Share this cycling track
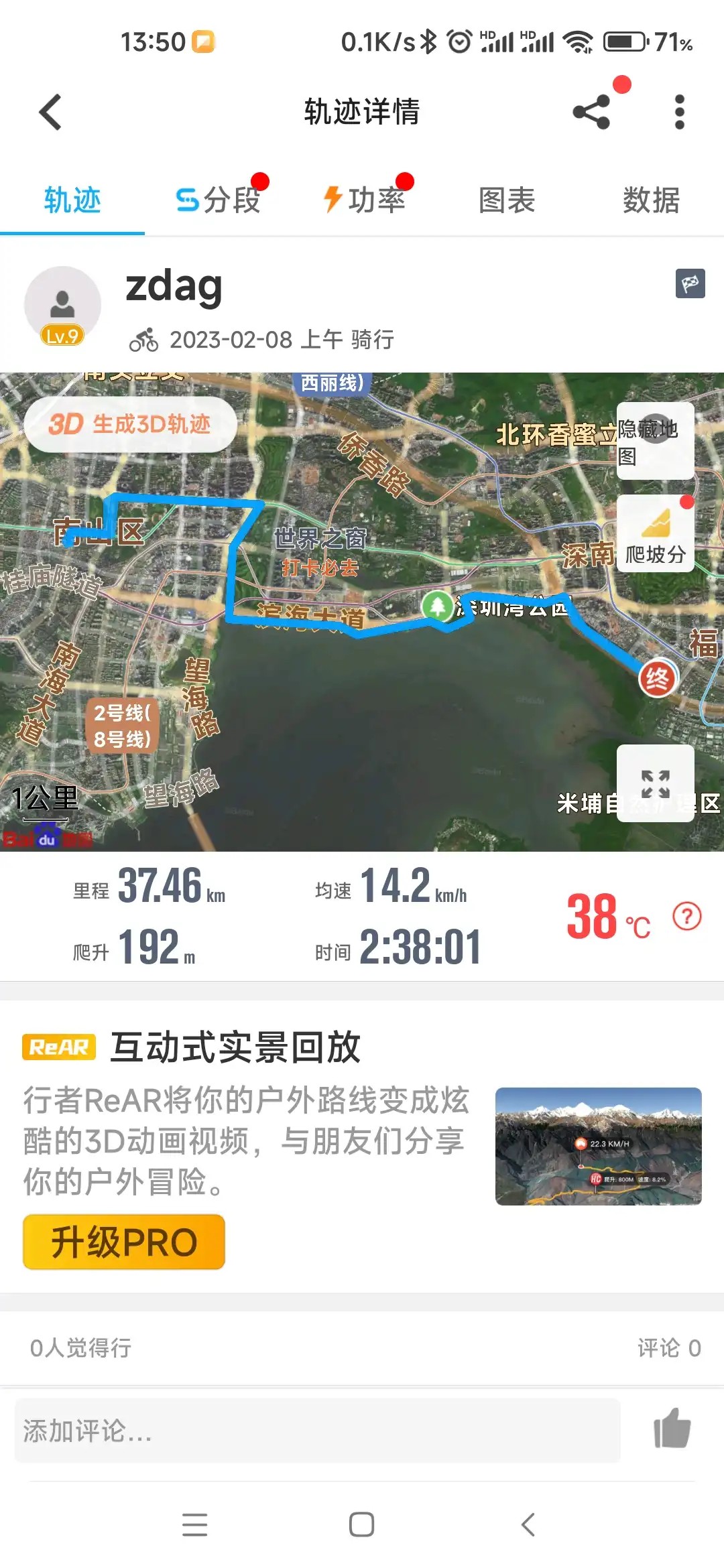The height and width of the screenshot is (1568, 724). coord(592,112)
